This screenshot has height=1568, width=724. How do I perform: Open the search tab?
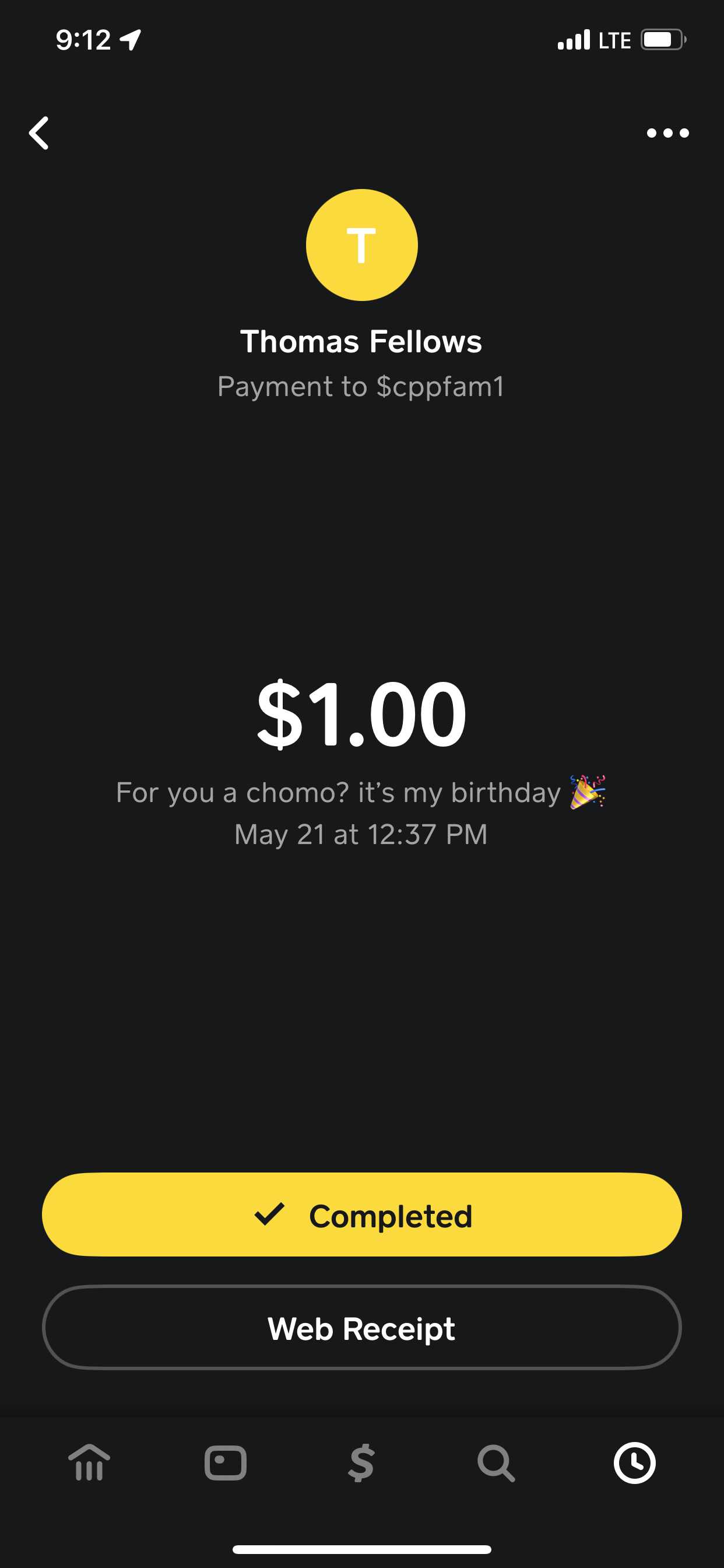pos(497,1462)
